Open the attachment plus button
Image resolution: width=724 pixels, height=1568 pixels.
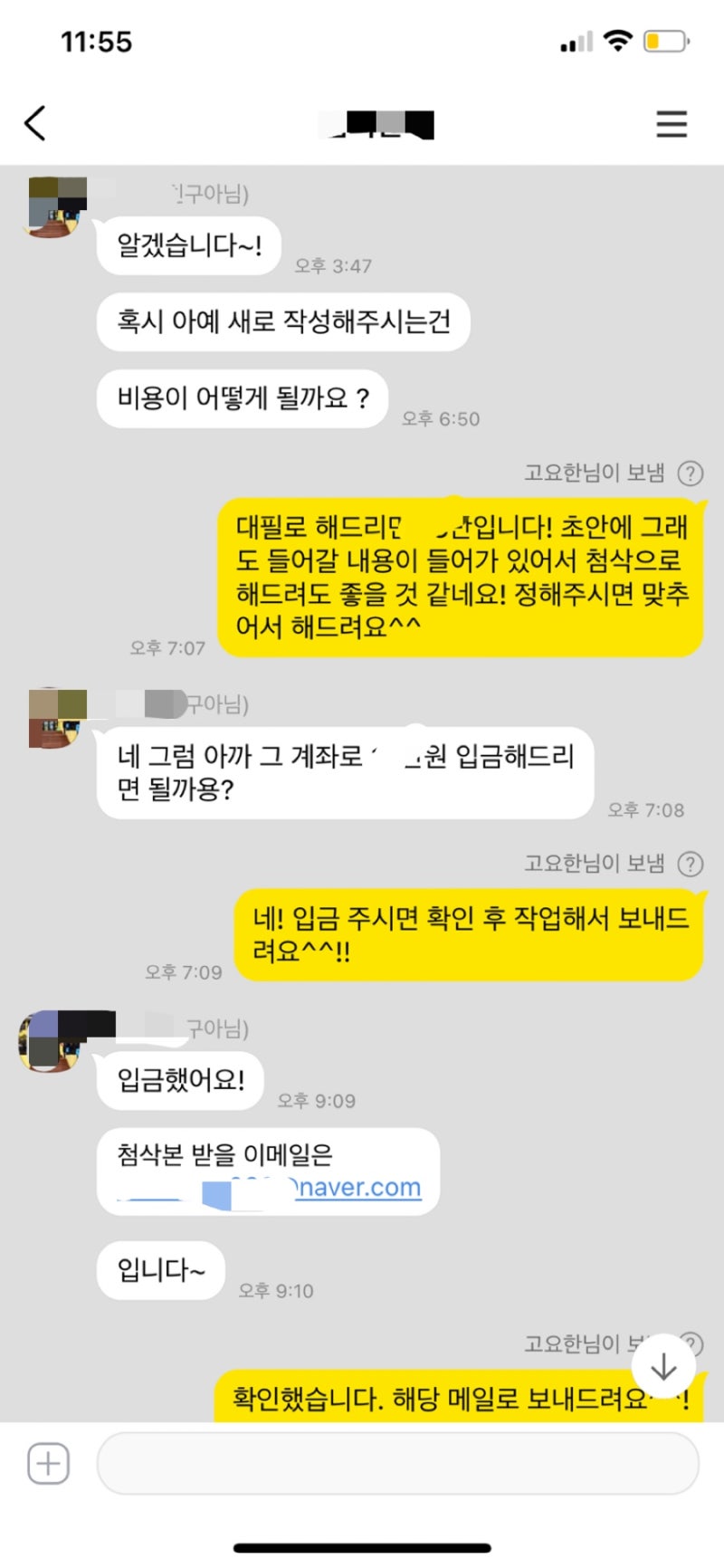coord(48,1463)
